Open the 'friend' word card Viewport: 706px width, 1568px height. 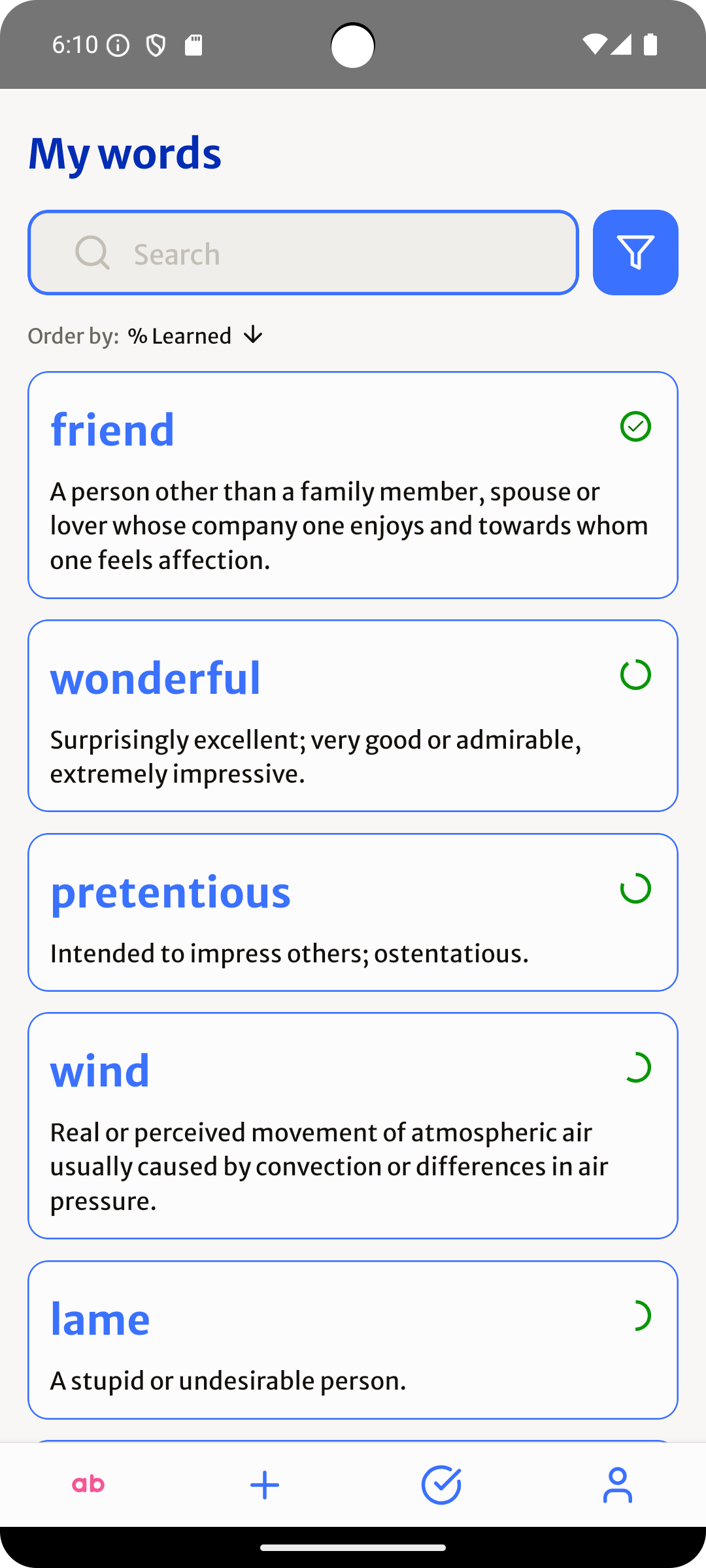352,485
